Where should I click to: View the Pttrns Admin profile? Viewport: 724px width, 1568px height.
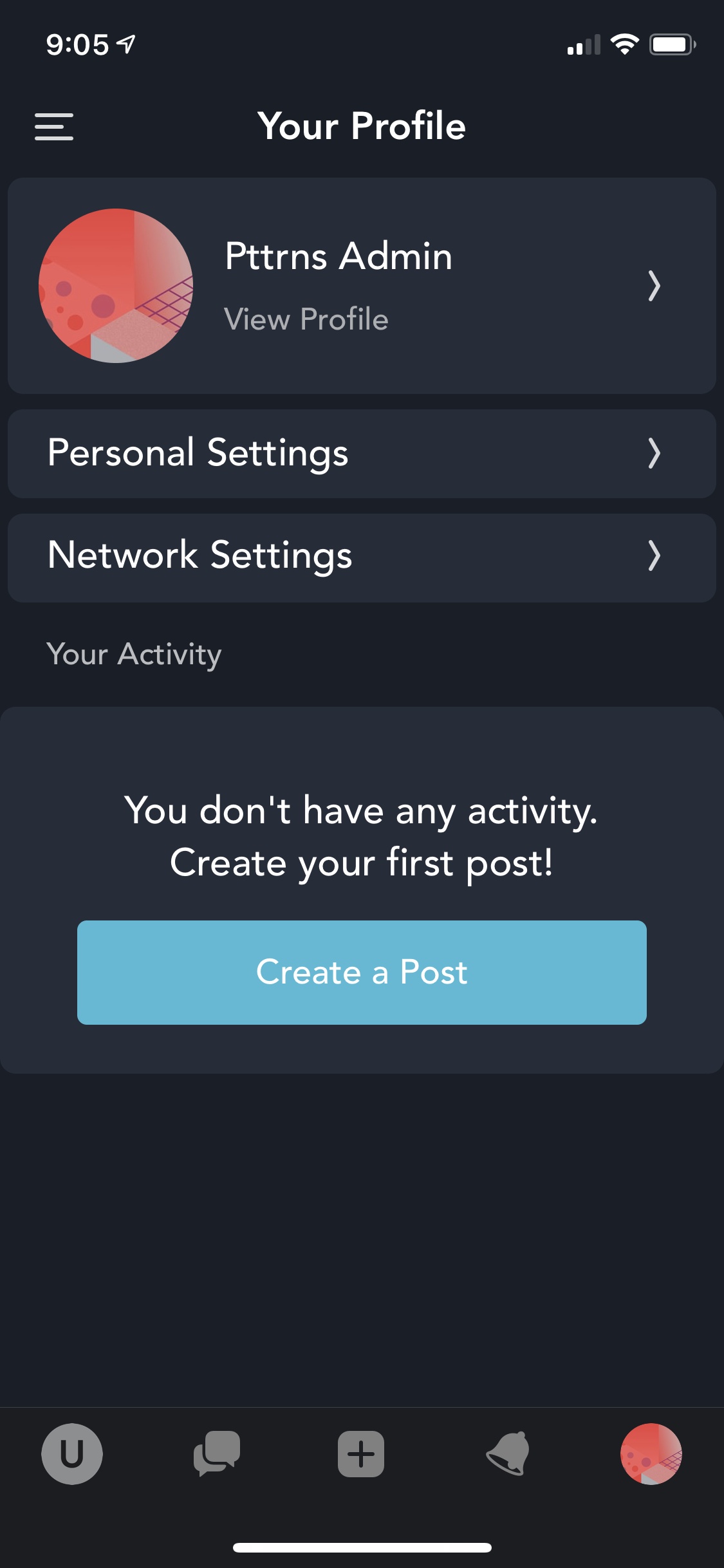[x=362, y=286]
